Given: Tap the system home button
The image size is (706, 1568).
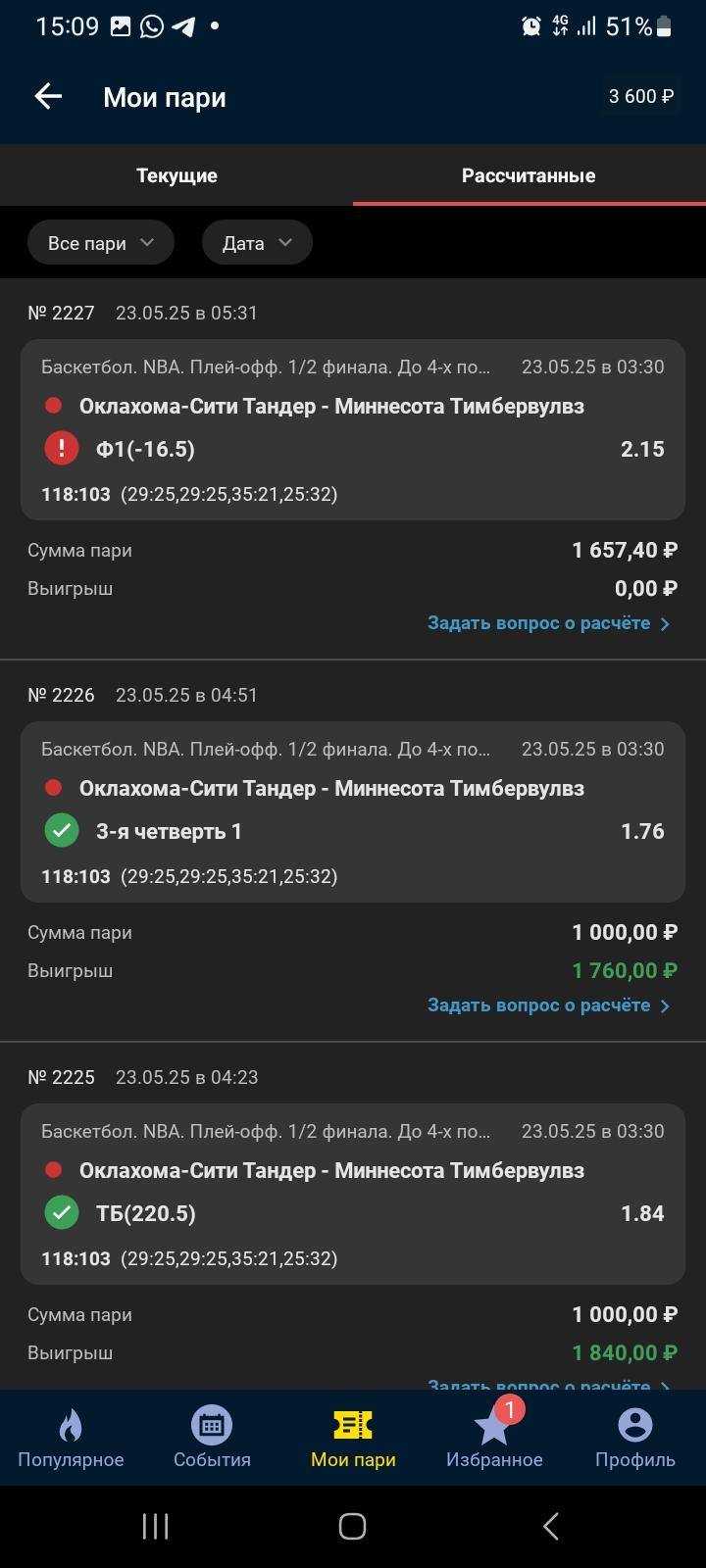Looking at the screenshot, I should pos(352,1526).
